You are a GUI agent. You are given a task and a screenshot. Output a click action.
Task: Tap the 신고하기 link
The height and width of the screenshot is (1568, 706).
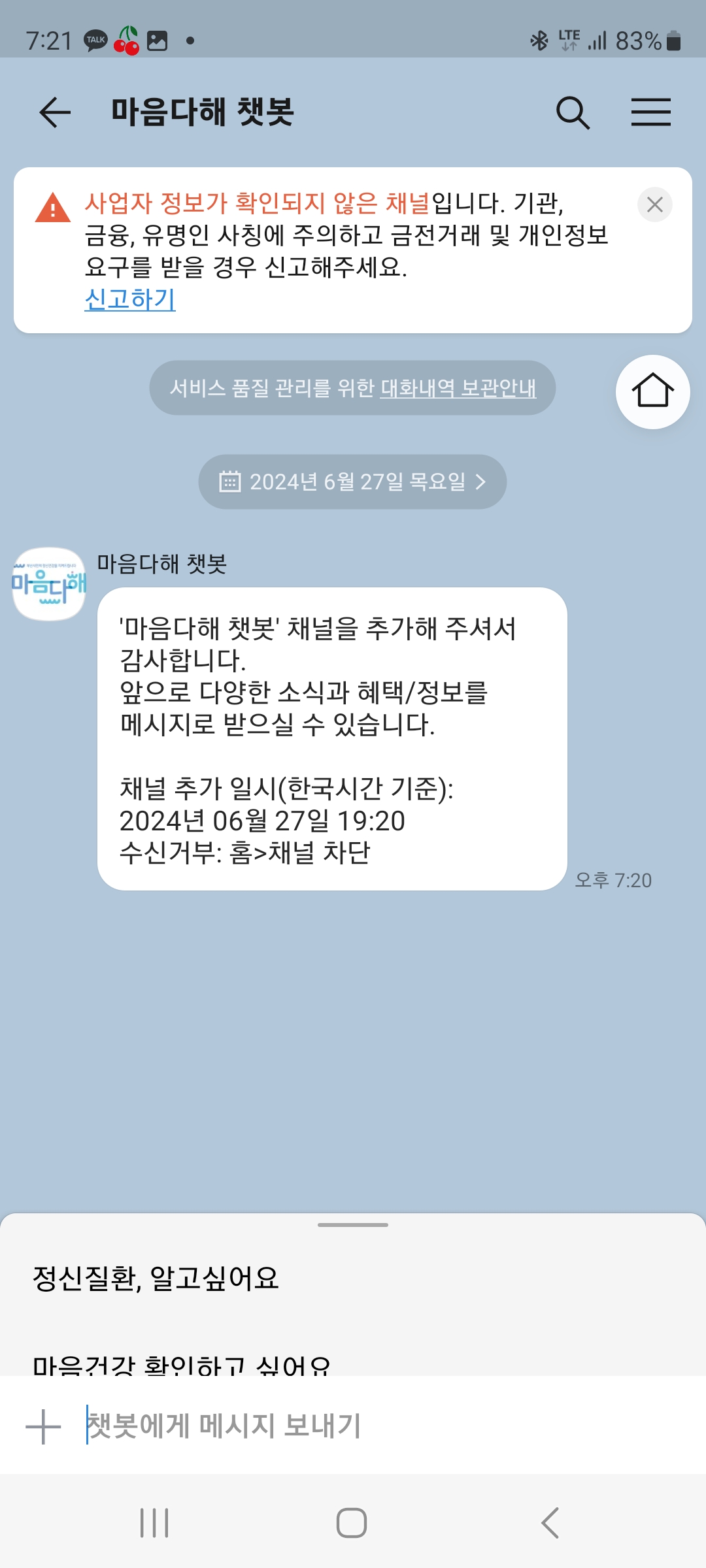coord(130,299)
